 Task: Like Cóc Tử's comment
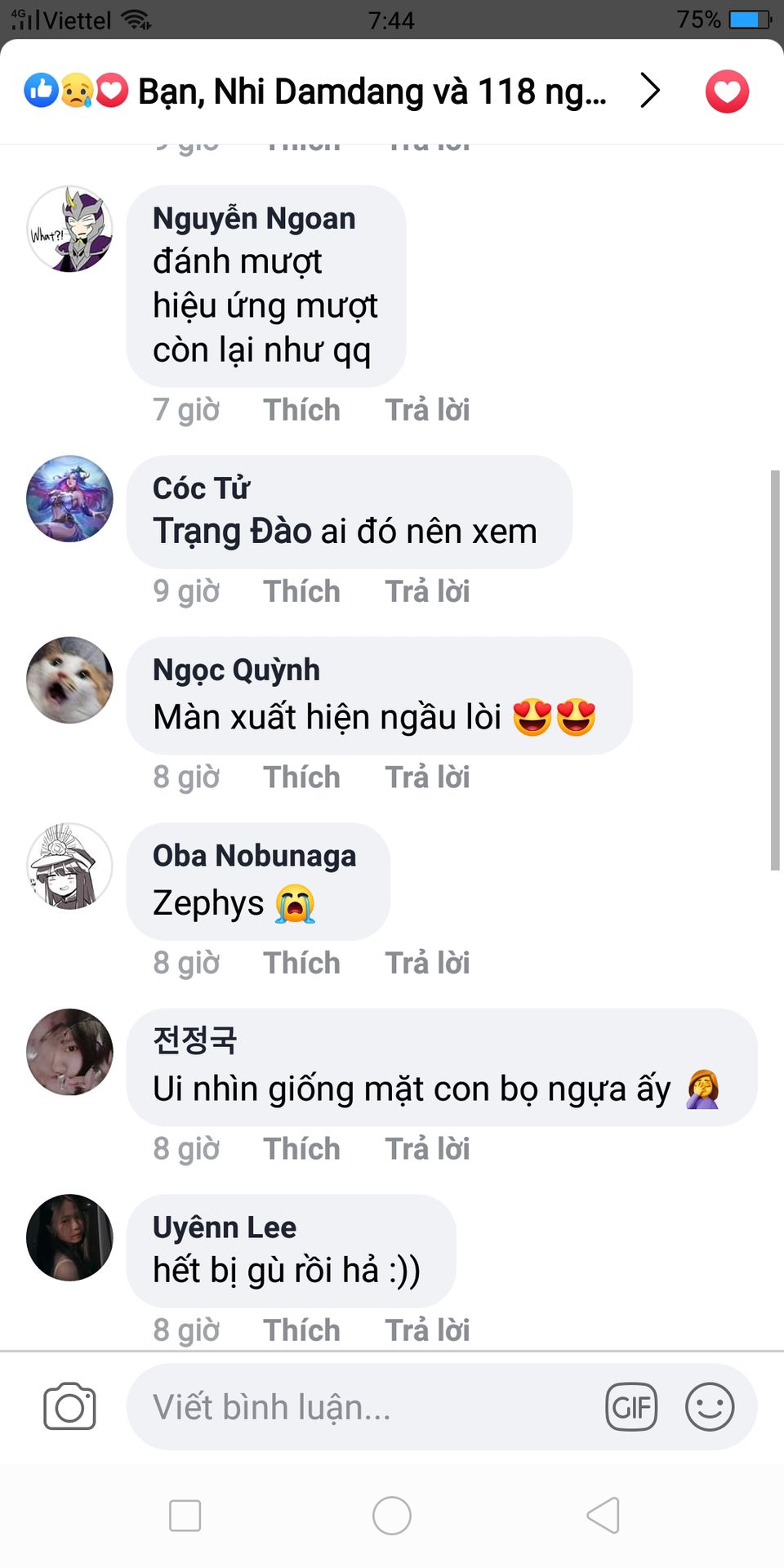click(301, 591)
